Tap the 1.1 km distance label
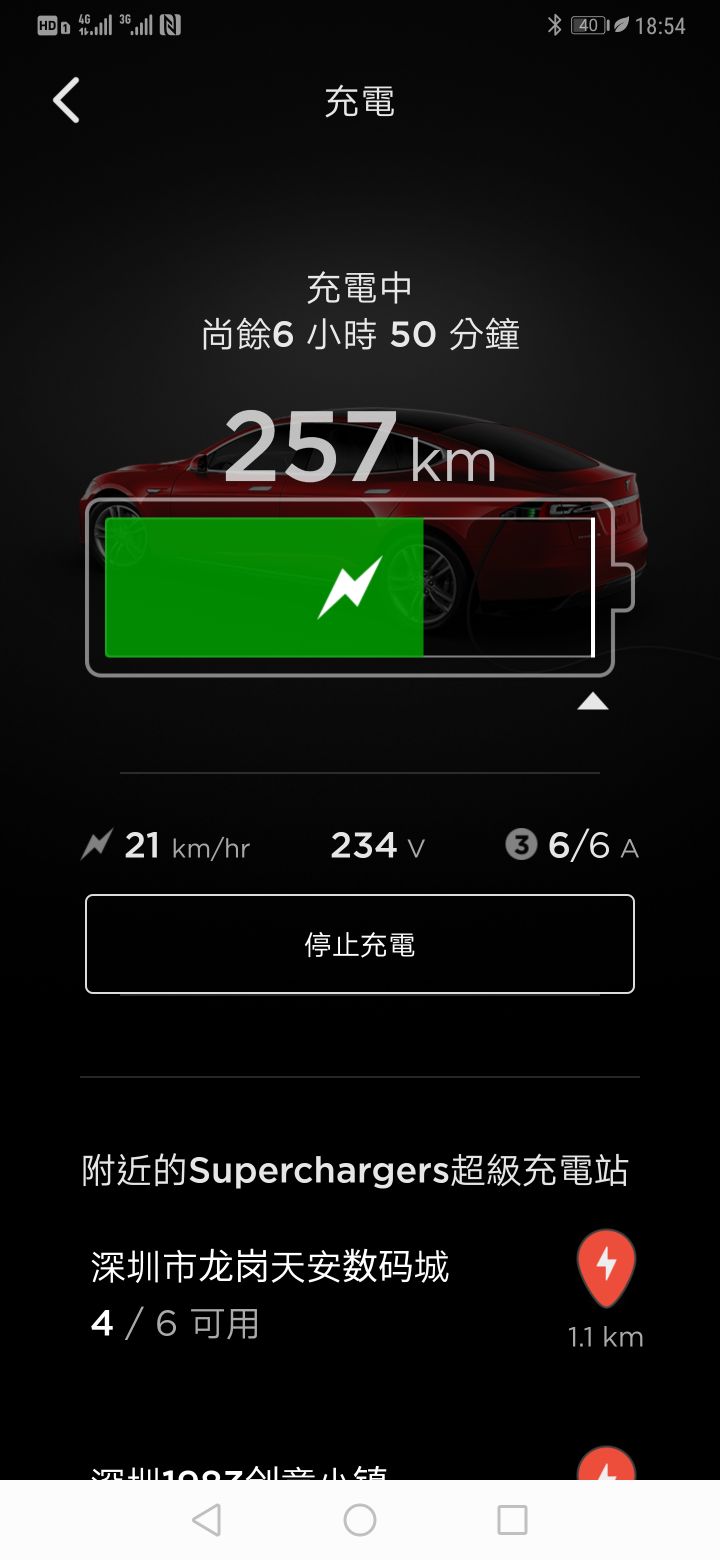 click(x=606, y=1336)
